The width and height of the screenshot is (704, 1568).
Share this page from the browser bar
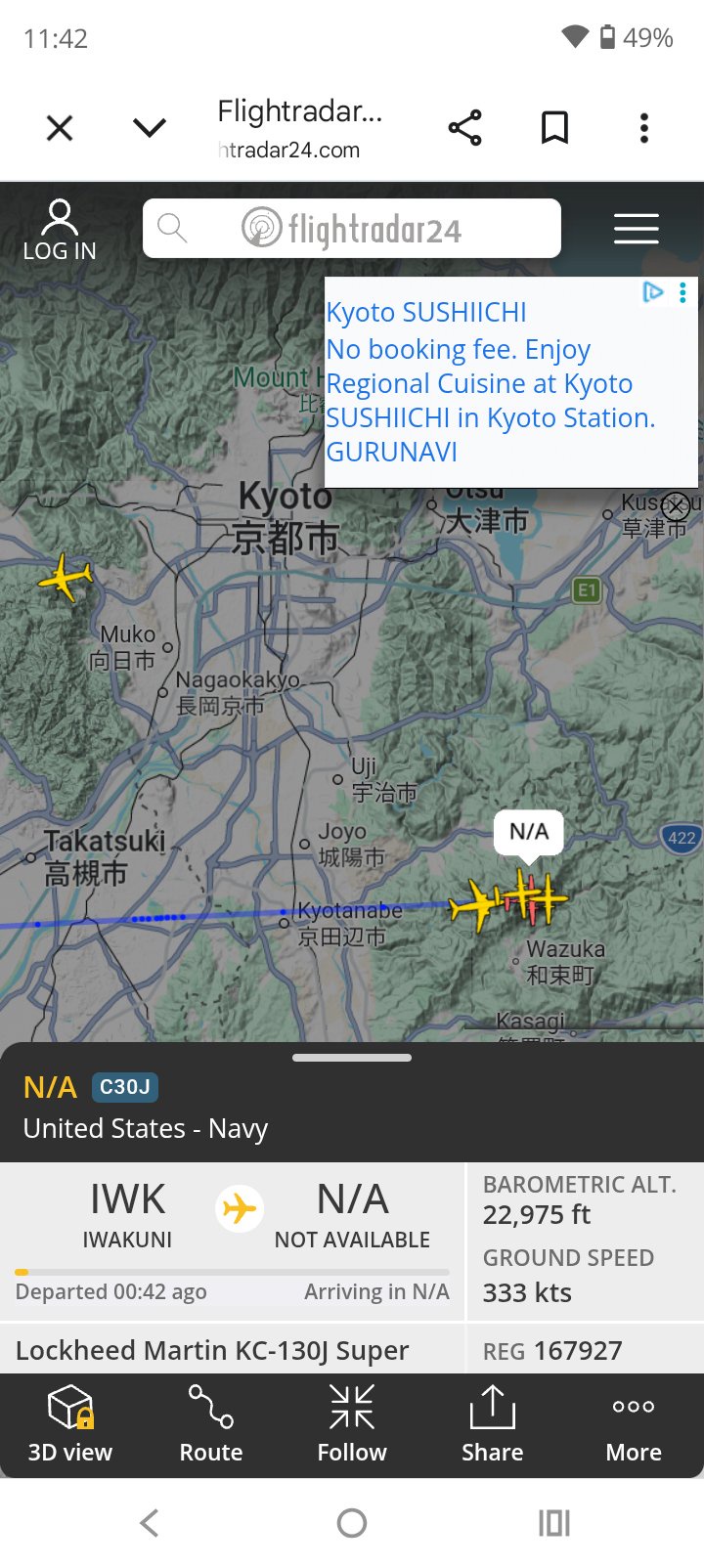(x=464, y=128)
